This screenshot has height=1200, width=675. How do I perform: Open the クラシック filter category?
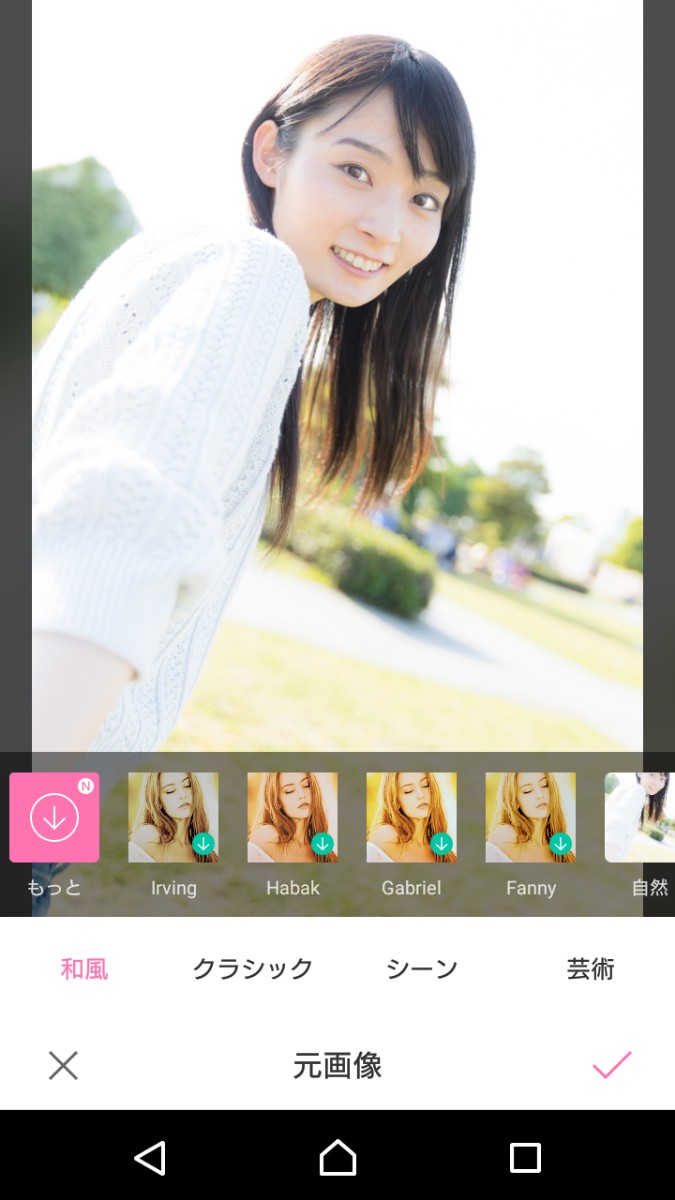pyautogui.click(x=253, y=969)
